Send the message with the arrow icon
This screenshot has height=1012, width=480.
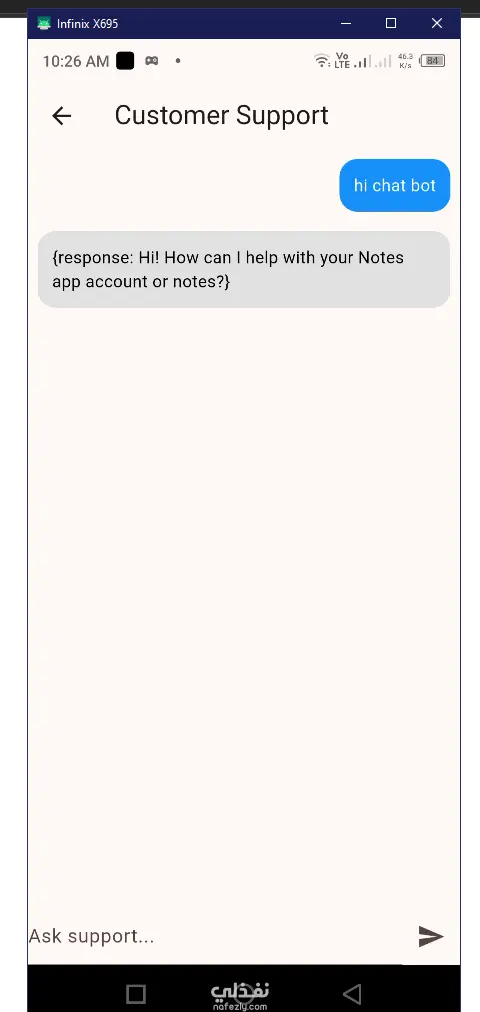pos(431,936)
